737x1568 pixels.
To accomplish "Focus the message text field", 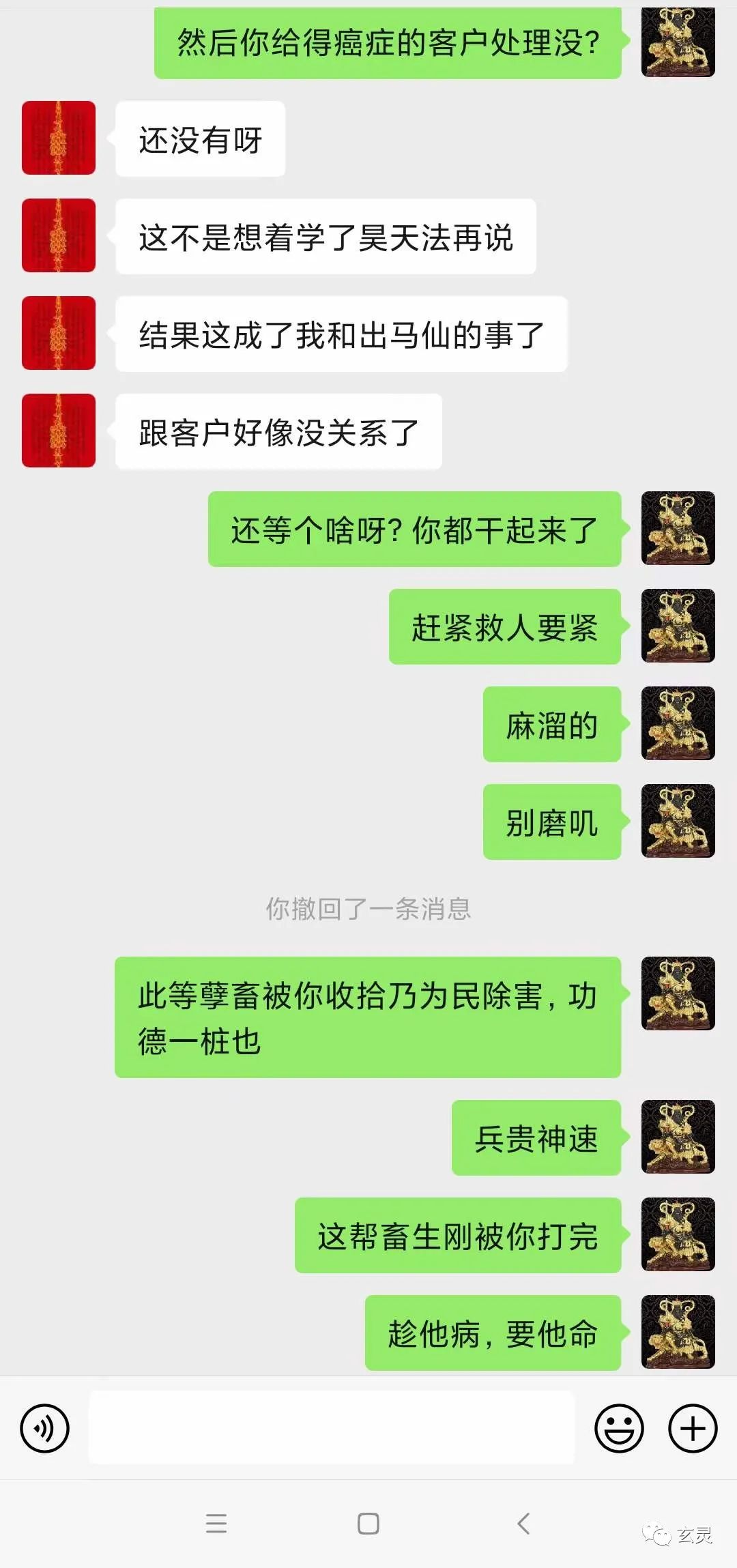I will pos(332,1428).
